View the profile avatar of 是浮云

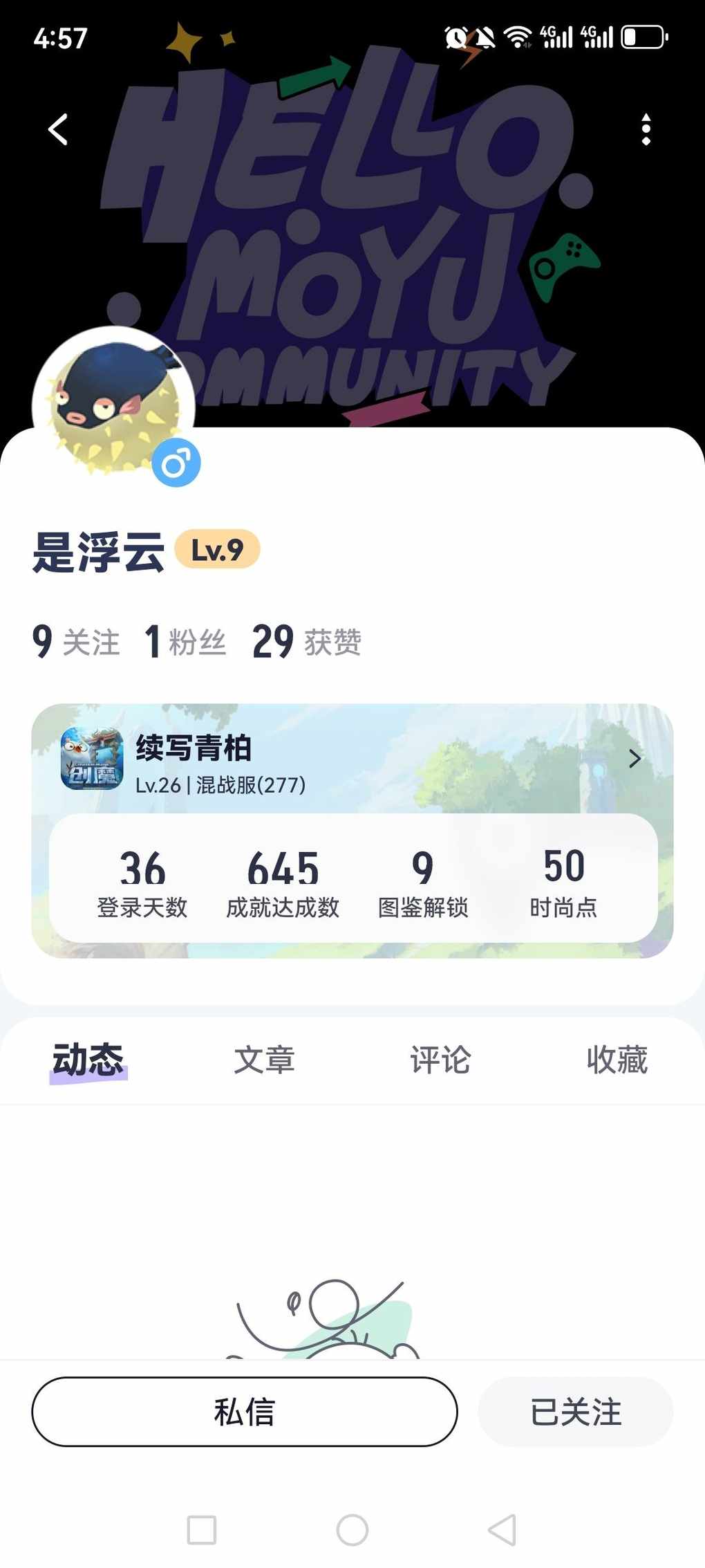click(x=114, y=407)
